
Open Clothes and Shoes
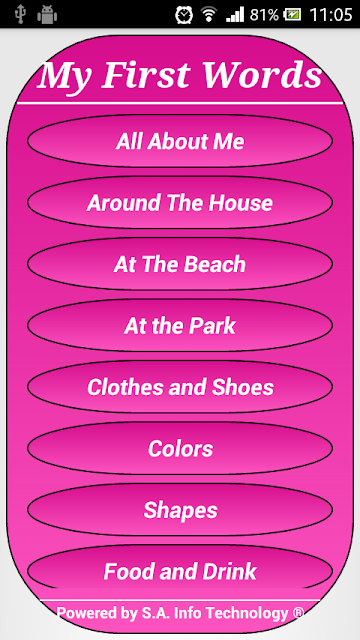pos(180,387)
